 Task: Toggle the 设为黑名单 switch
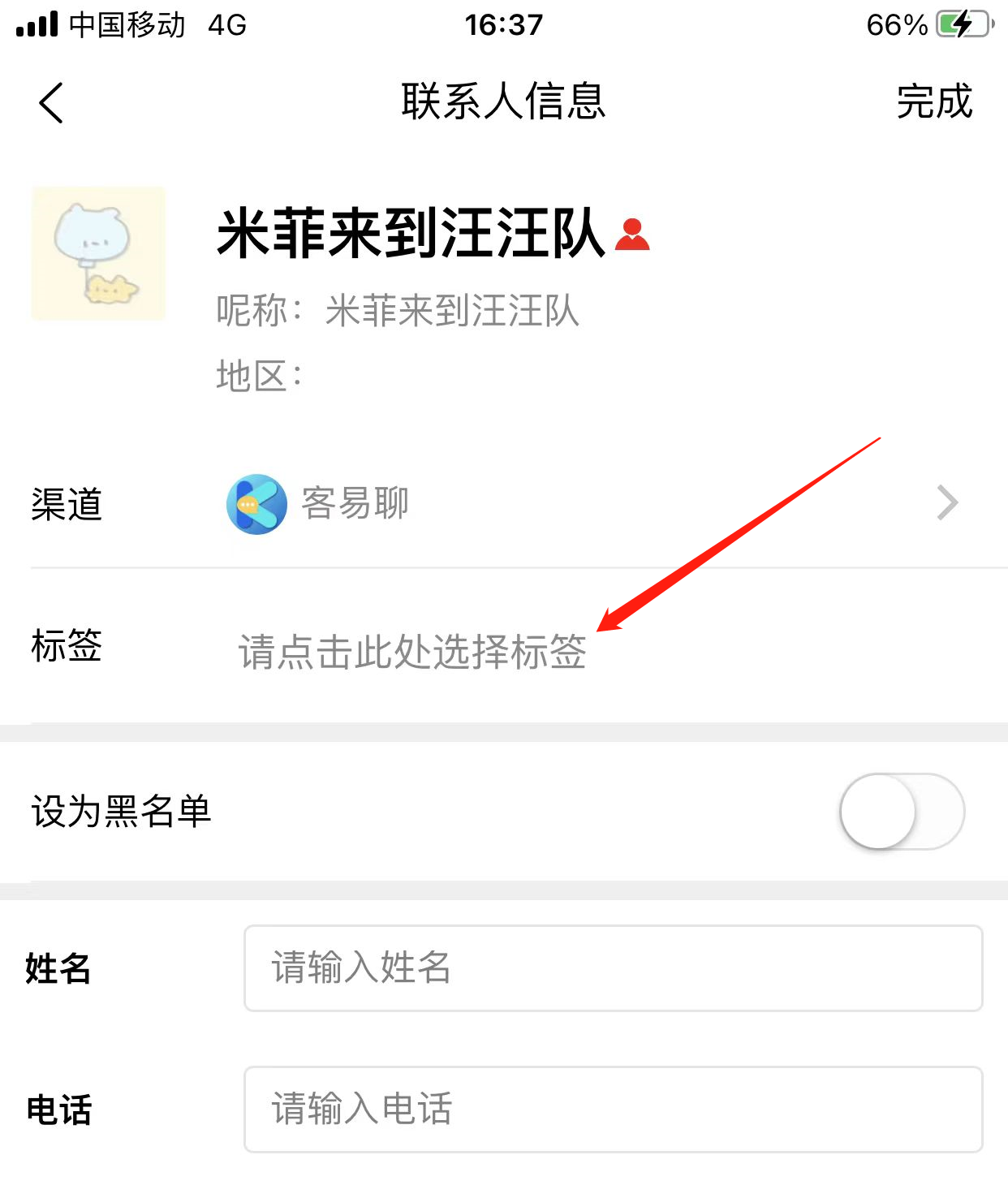[902, 812]
